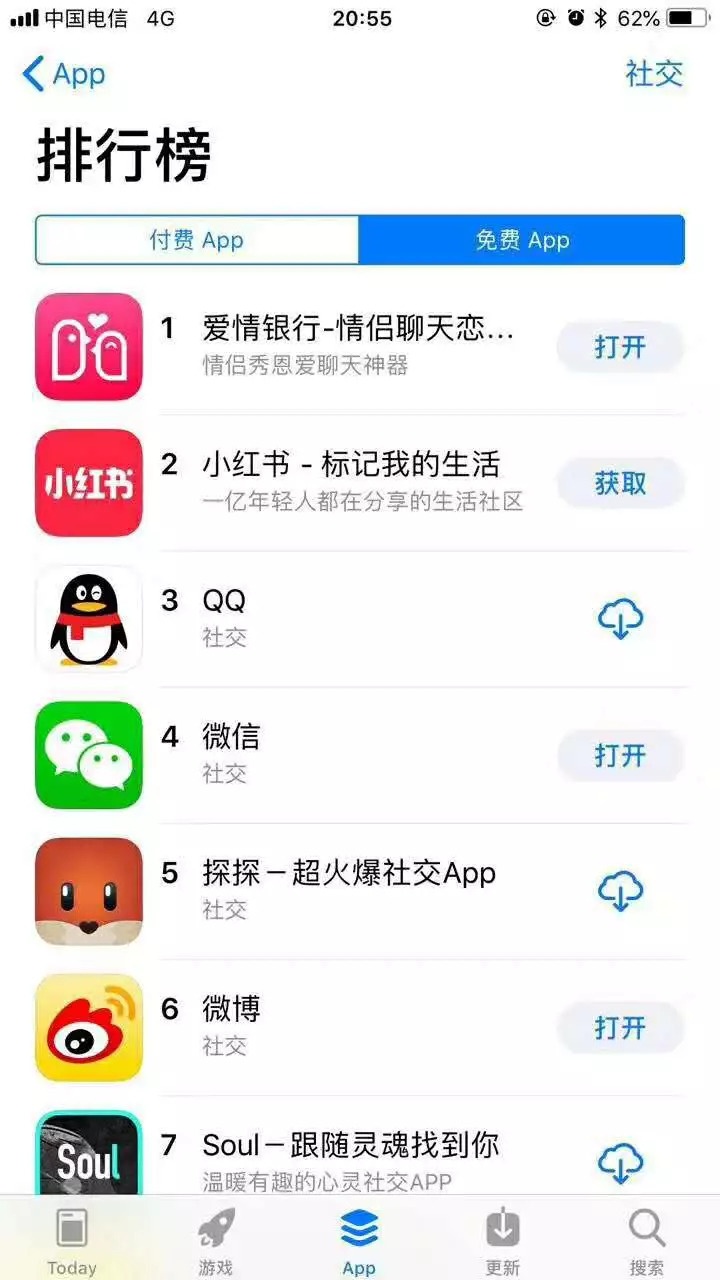Go to the 游戏 tab
Screen dimensions: 720x1280
[x=216, y=1240]
